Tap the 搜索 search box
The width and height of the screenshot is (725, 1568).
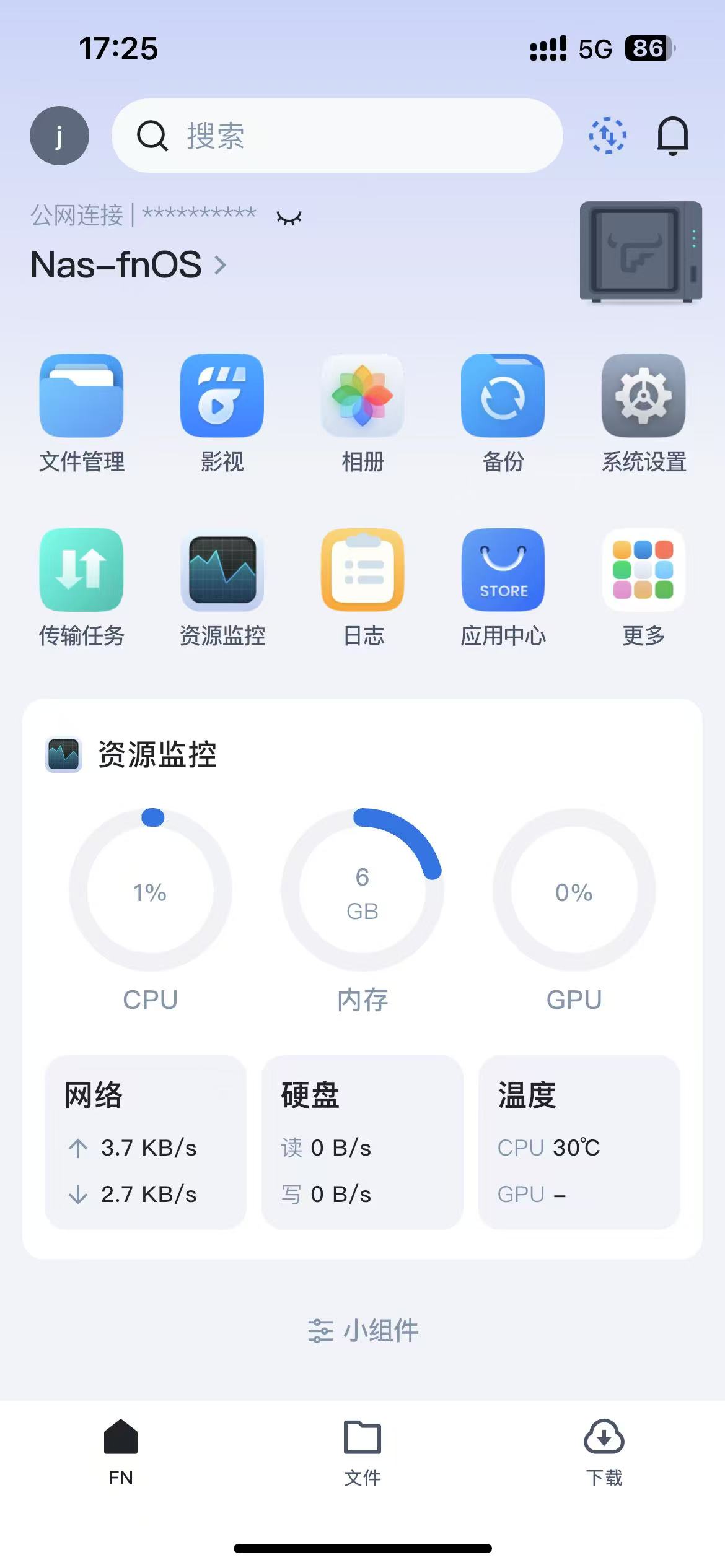pos(337,136)
